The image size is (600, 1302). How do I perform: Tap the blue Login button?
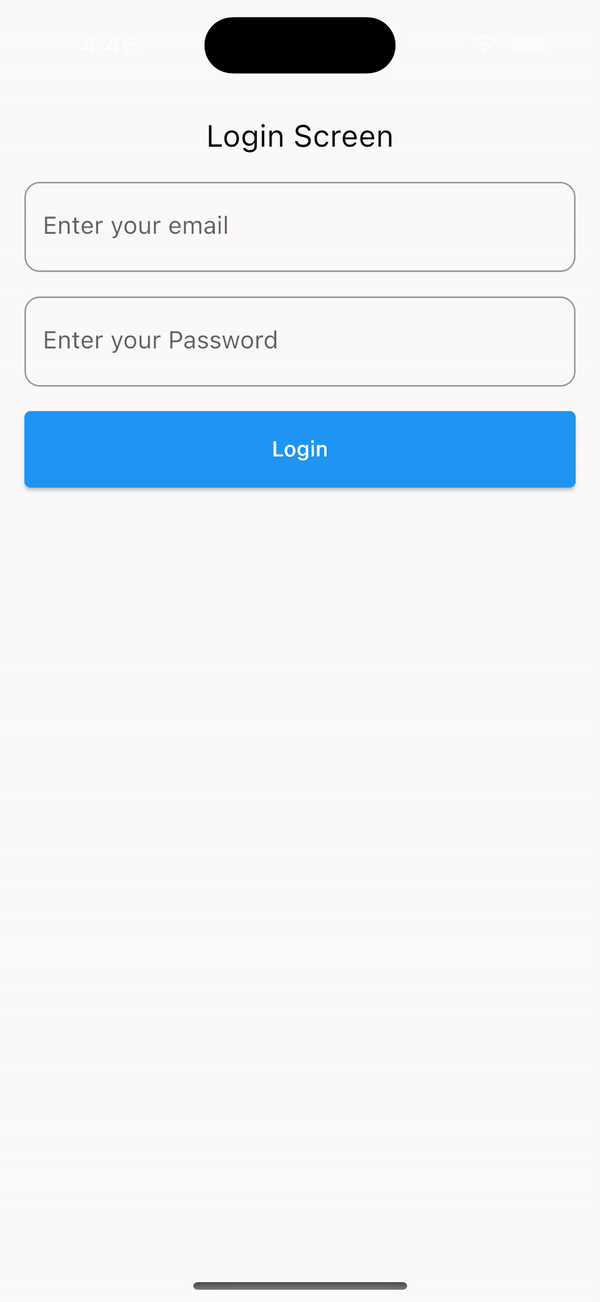click(x=300, y=449)
